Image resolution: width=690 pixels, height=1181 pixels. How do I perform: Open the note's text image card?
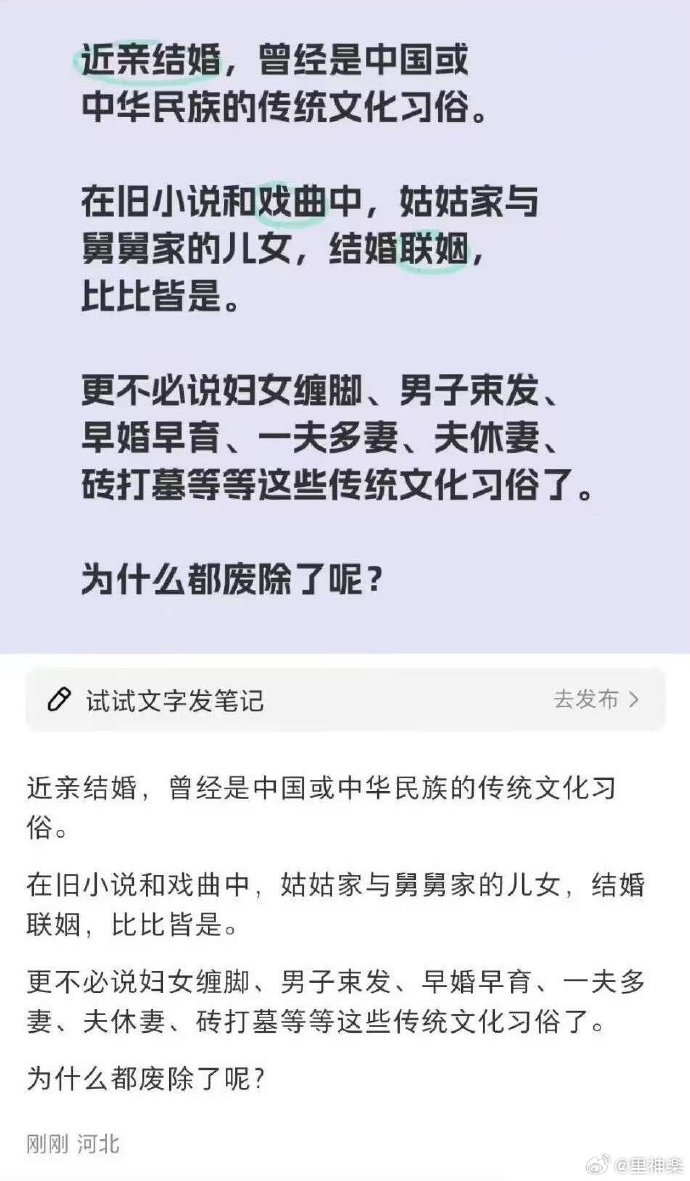345,325
